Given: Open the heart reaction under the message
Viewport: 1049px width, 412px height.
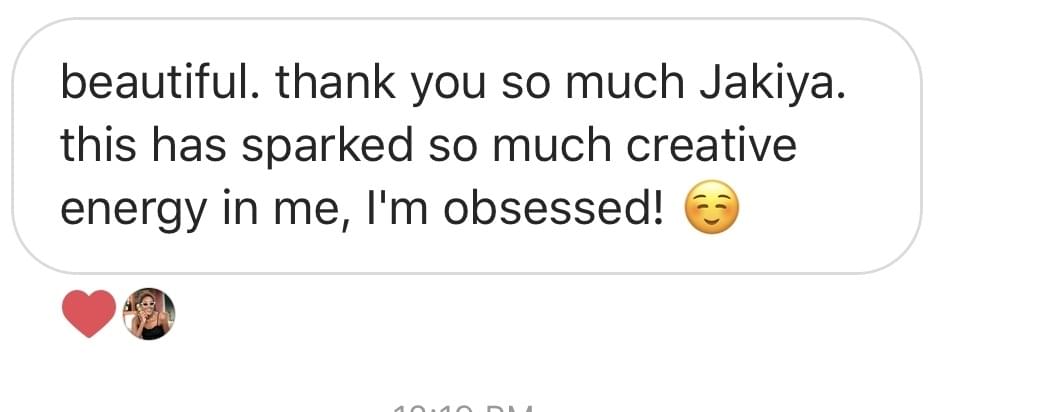Looking at the screenshot, I should [88, 314].
